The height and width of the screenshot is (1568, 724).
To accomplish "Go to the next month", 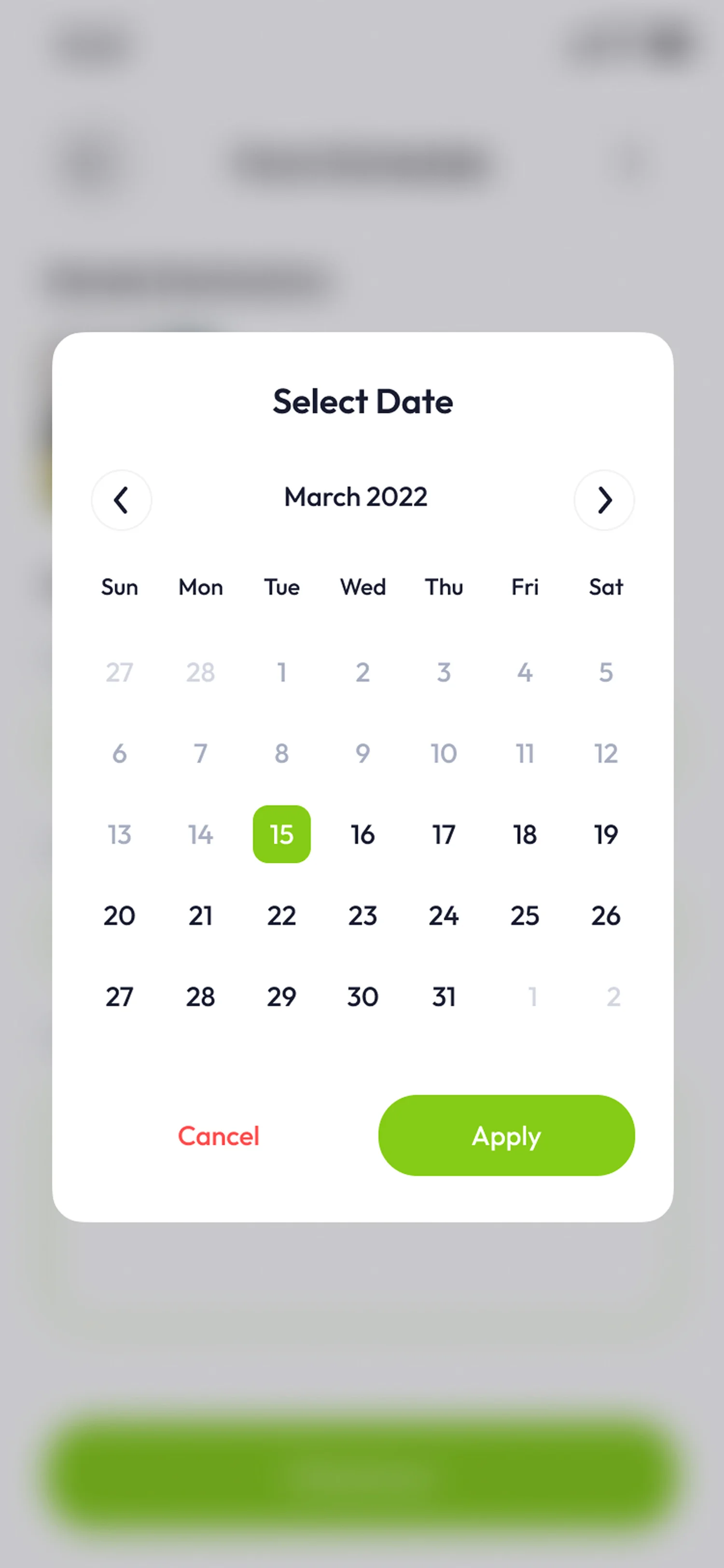I will tap(603, 500).
